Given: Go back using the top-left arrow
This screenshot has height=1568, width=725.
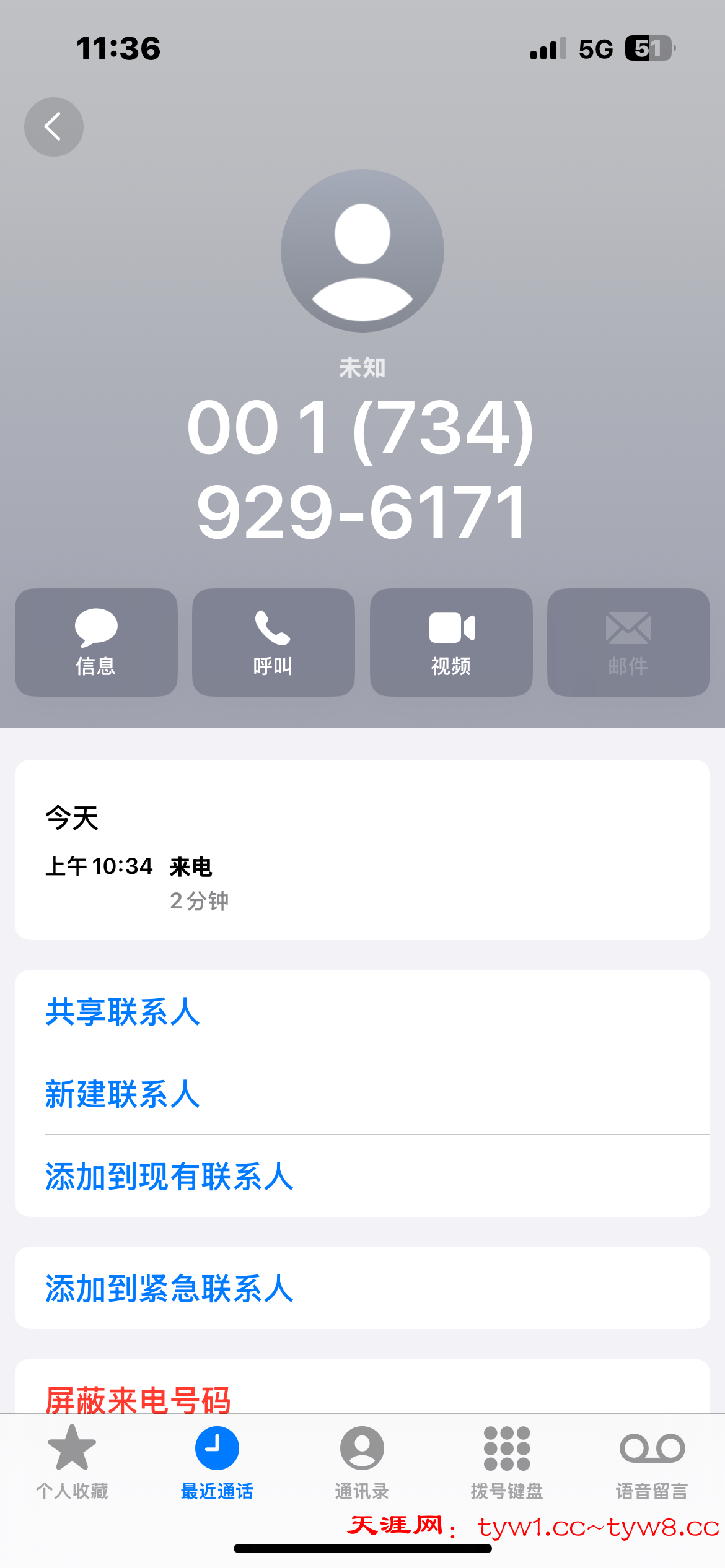Looking at the screenshot, I should 54,127.
